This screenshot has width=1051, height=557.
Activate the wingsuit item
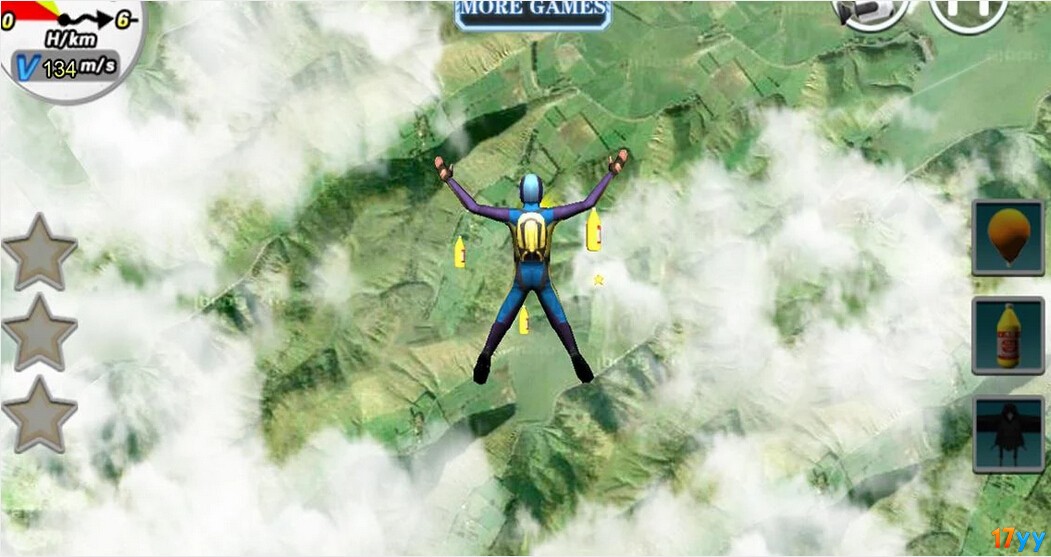1008,434
